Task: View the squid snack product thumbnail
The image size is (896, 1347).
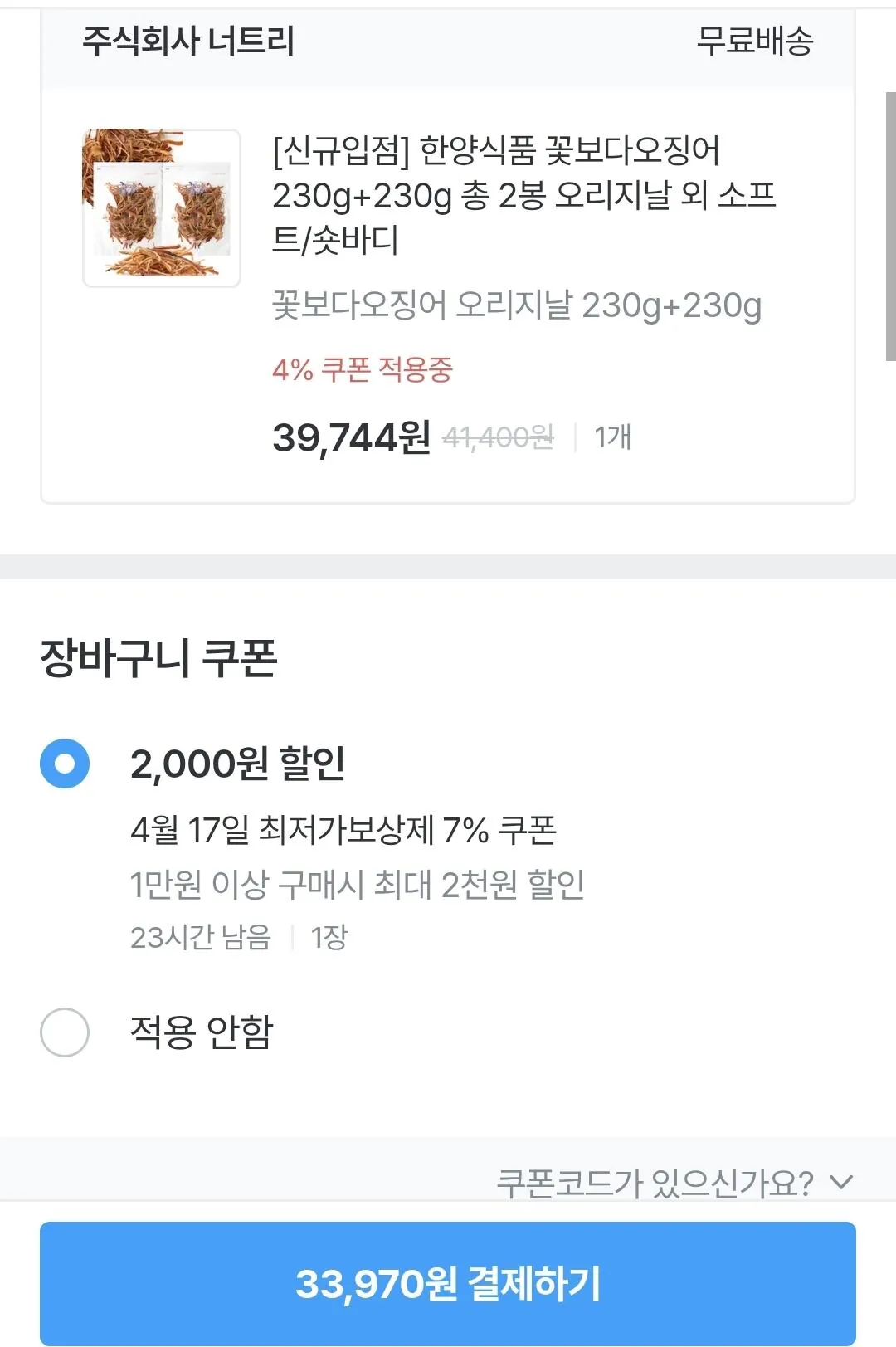Action: click(161, 205)
